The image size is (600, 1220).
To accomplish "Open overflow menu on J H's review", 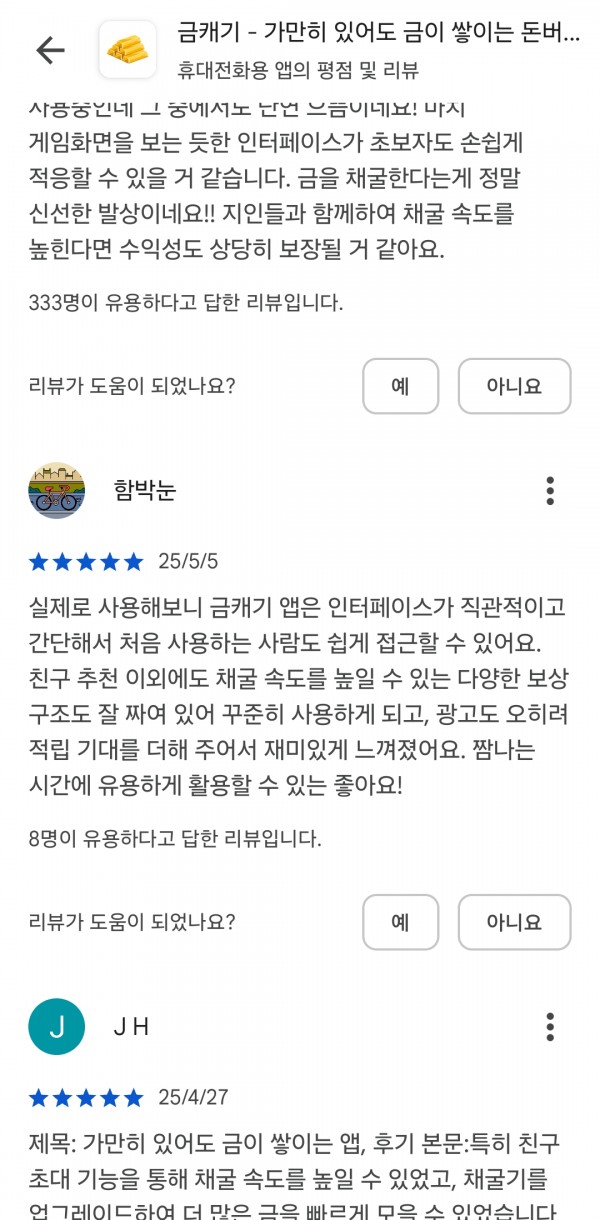I will [550, 1027].
